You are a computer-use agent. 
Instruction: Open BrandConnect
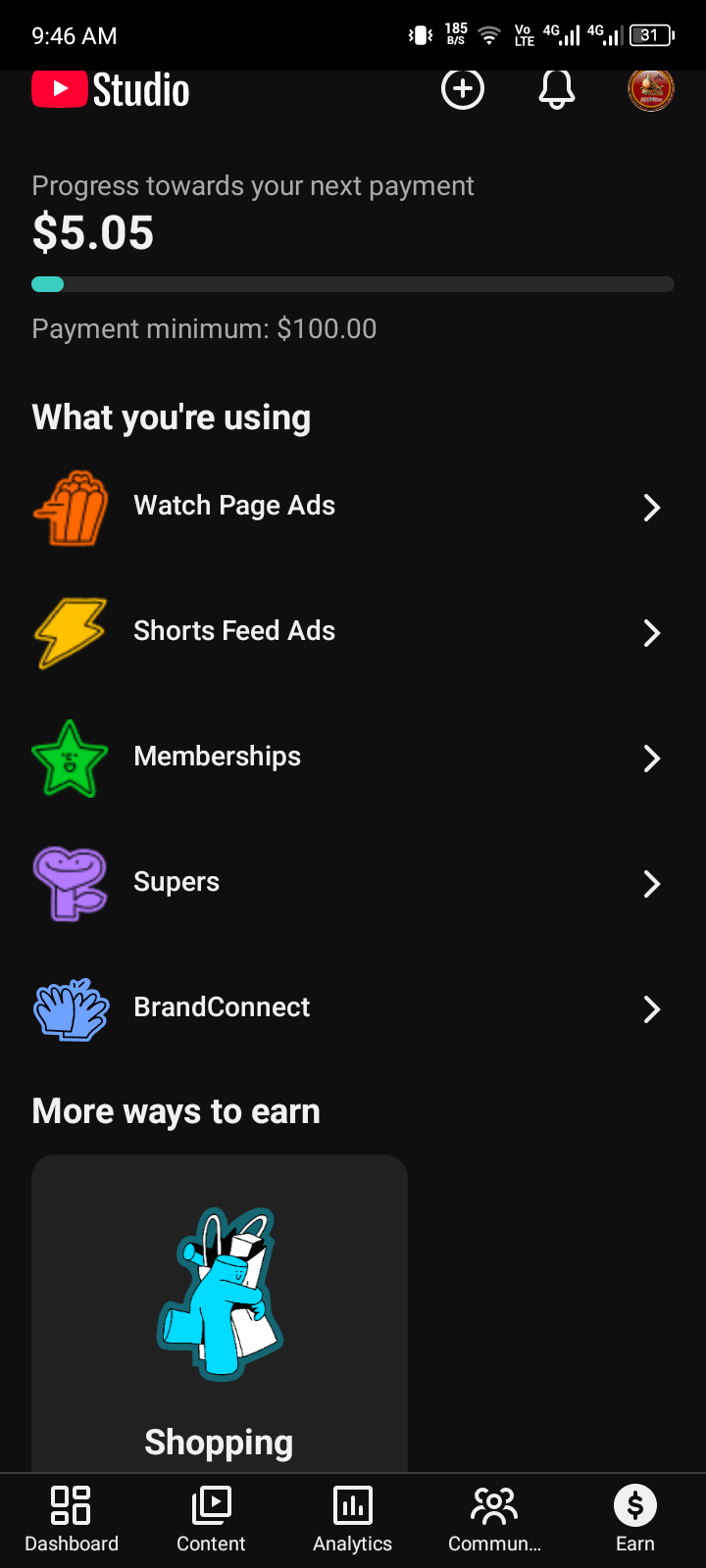click(x=353, y=1008)
